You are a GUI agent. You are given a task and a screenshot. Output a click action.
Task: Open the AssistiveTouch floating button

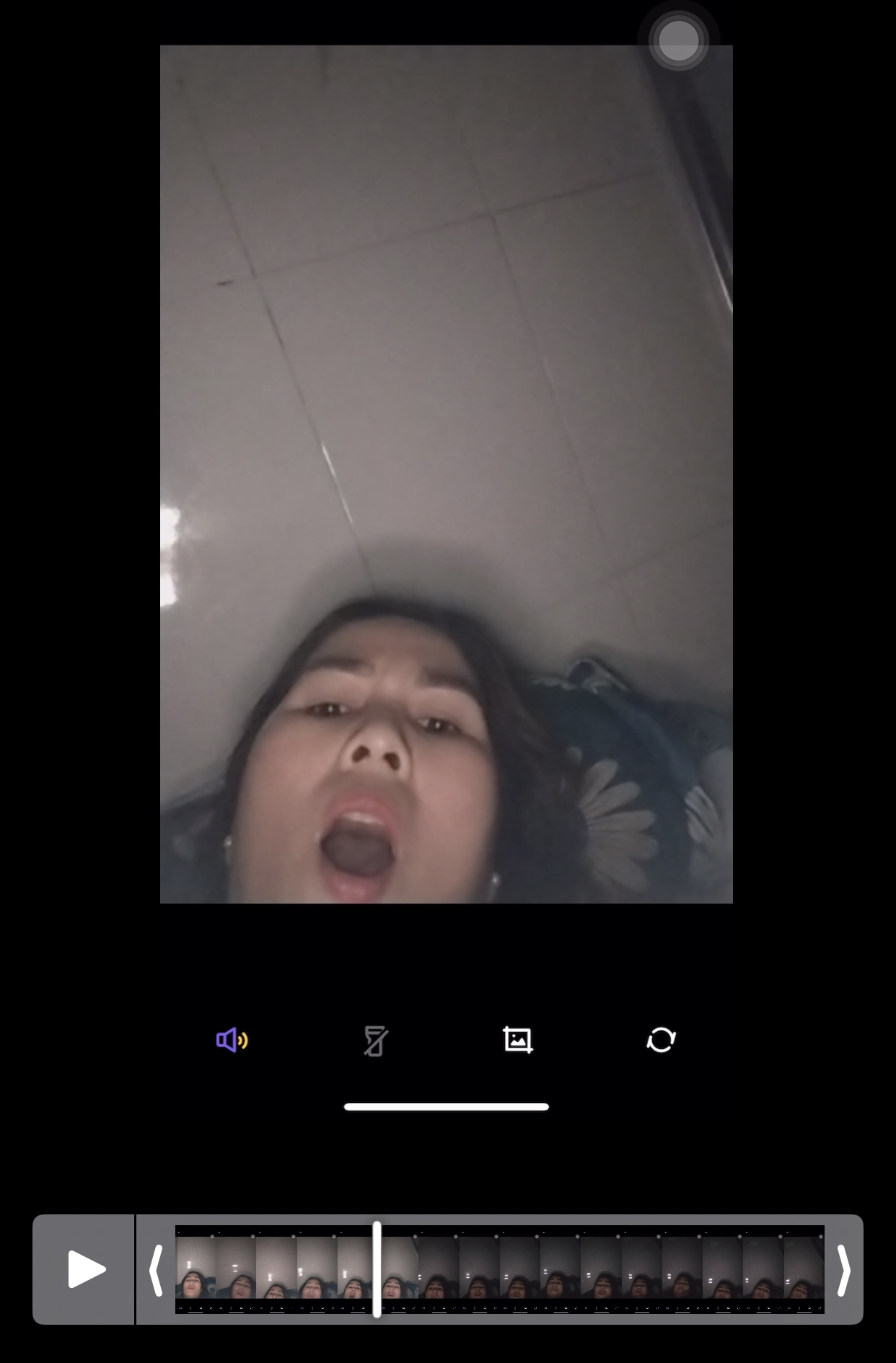click(x=678, y=41)
